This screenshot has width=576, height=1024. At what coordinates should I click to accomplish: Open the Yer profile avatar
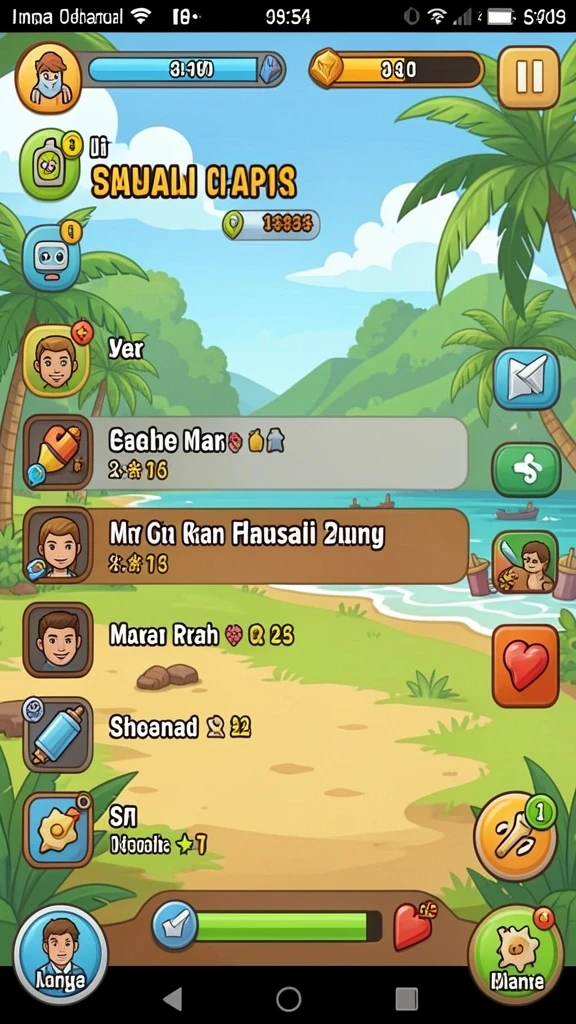[57, 361]
